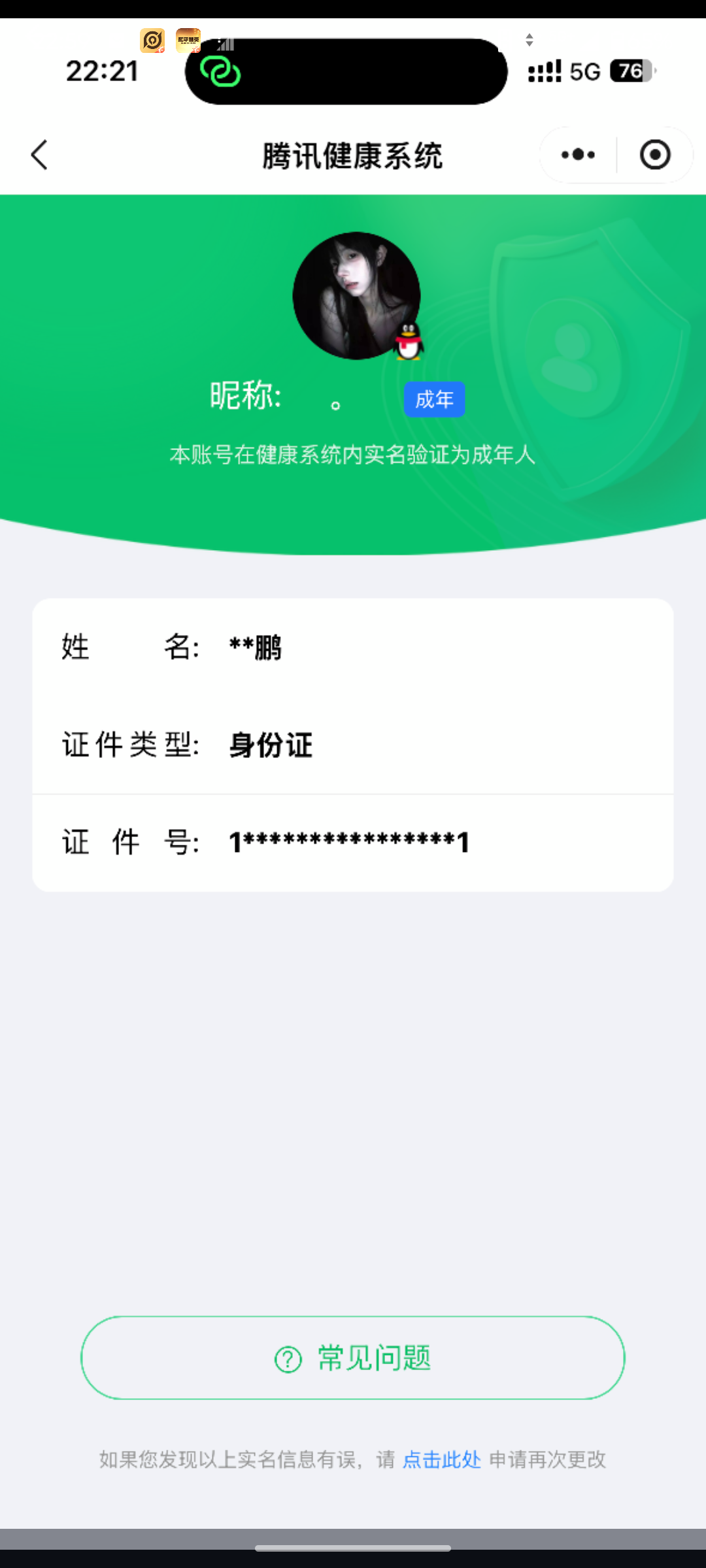Tap the back arrow to leave health system
The width and height of the screenshot is (706, 1568).
click(39, 155)
